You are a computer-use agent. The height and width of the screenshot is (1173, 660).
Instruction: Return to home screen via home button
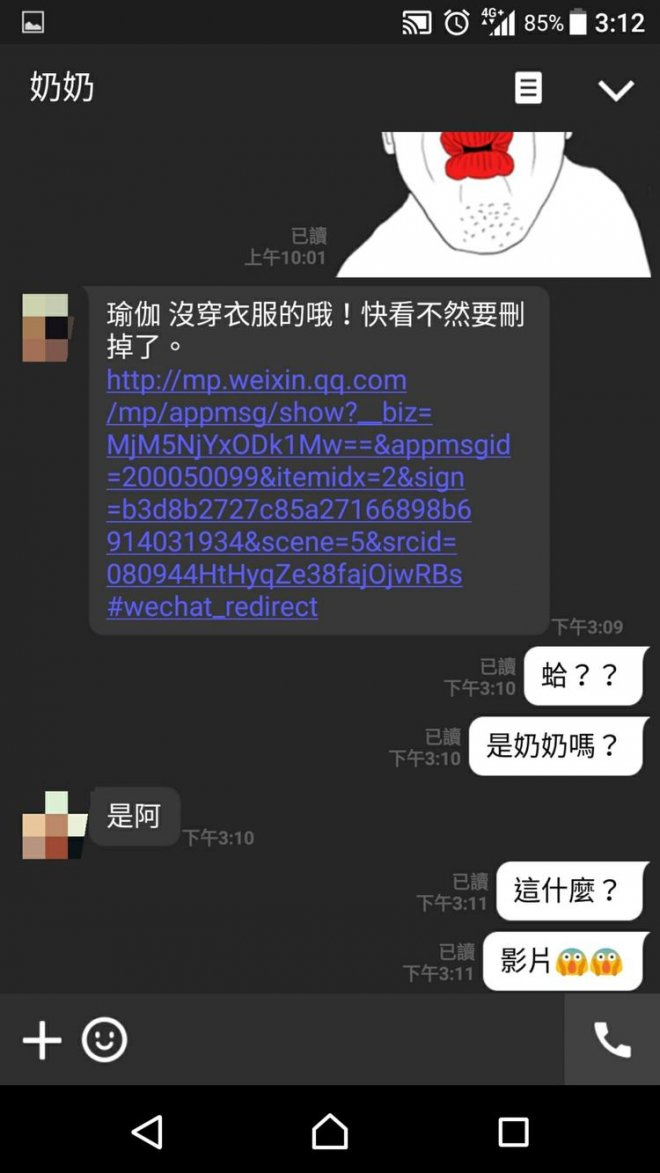tap(330, 1131)
